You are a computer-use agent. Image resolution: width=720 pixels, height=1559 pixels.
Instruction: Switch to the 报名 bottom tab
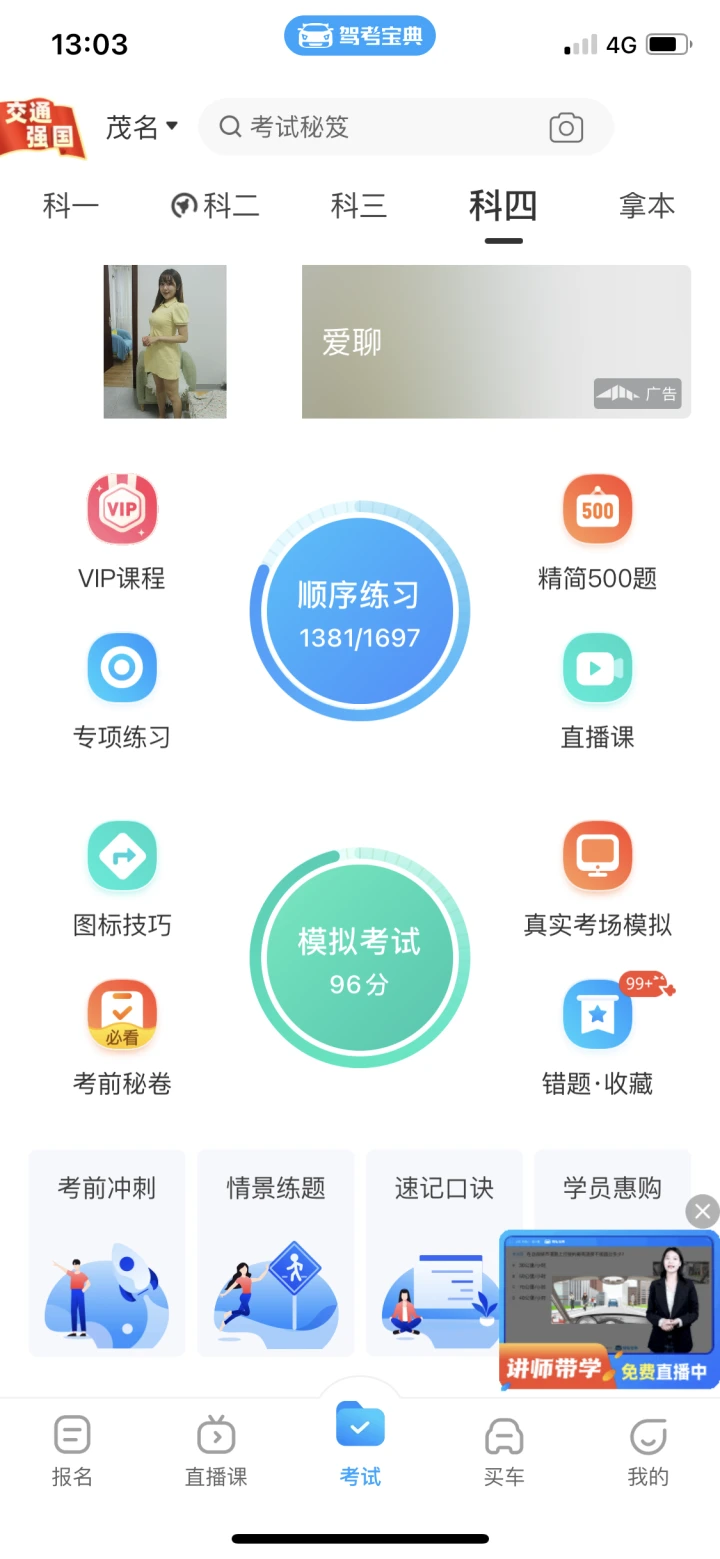(x=72, y=1449)
